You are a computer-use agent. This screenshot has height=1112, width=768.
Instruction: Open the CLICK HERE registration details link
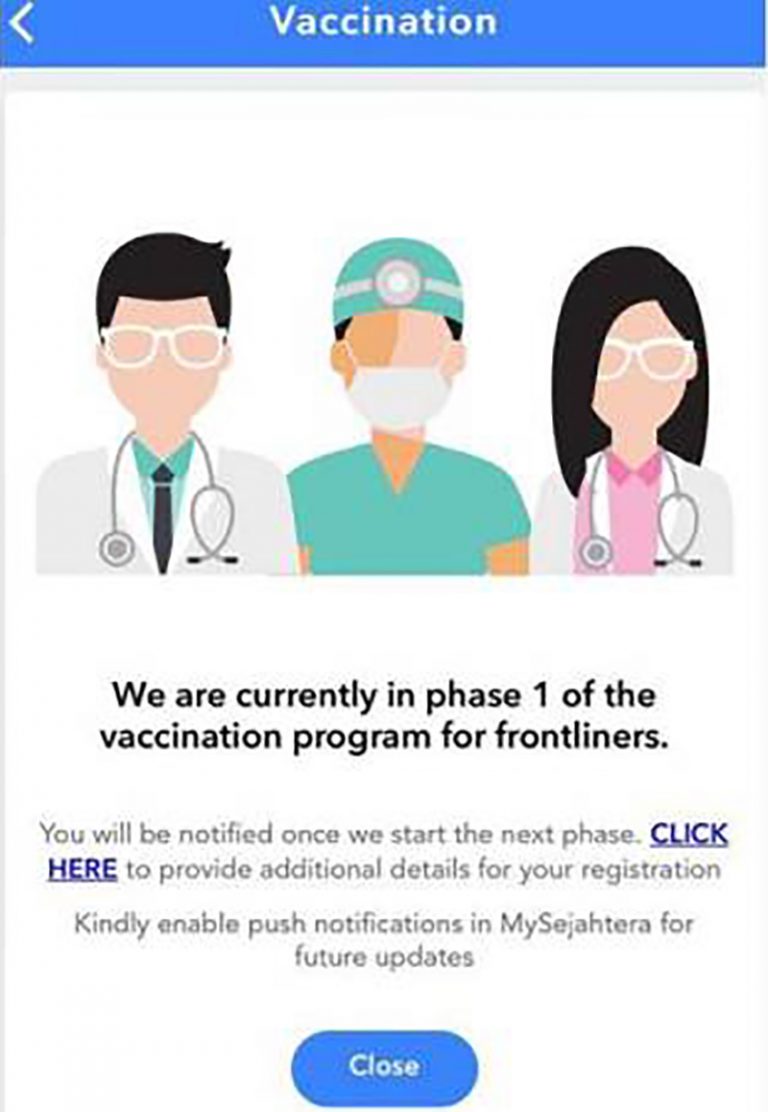tap(688, 833)
